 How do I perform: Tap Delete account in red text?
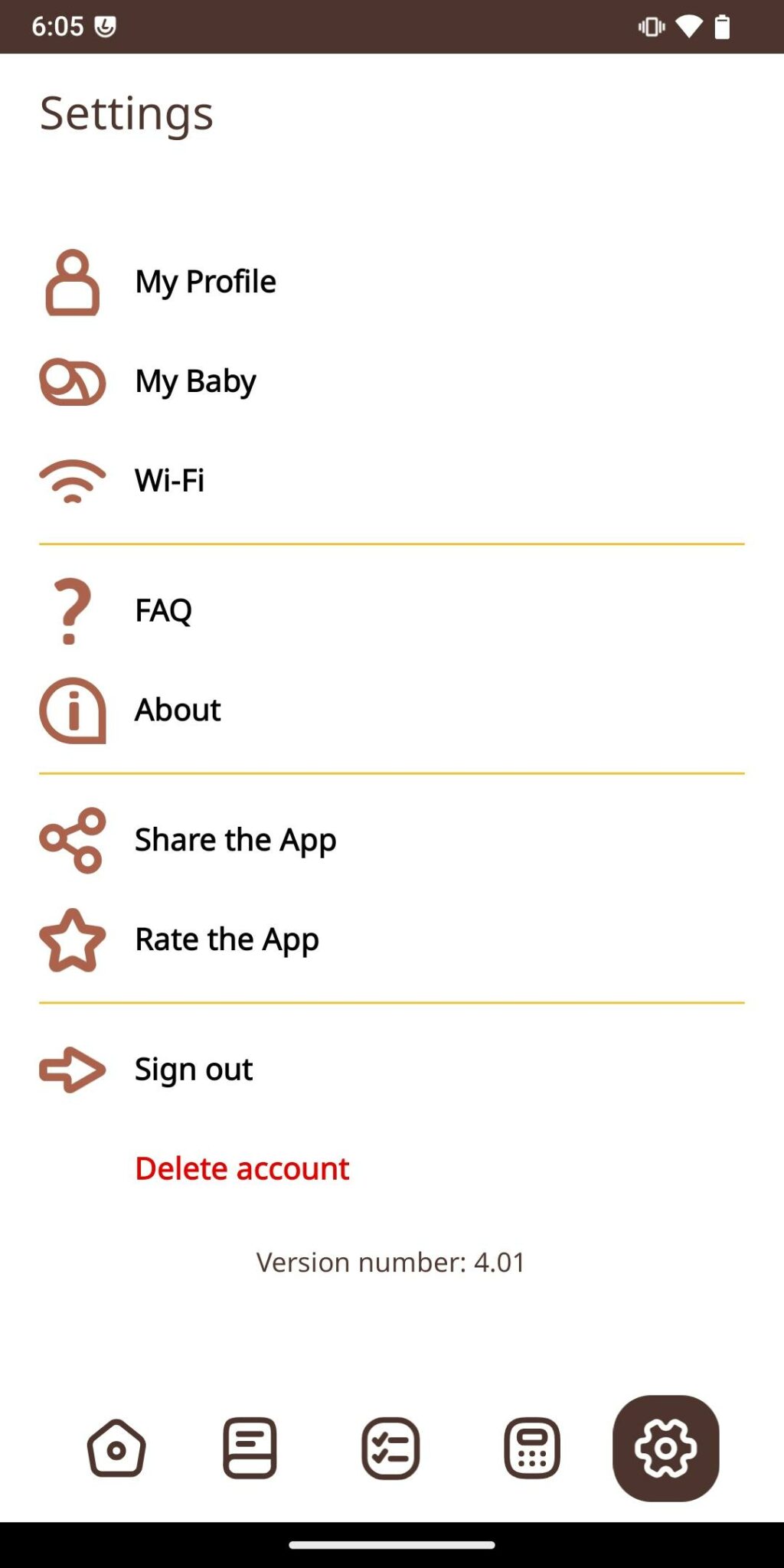click(240, 1168)
